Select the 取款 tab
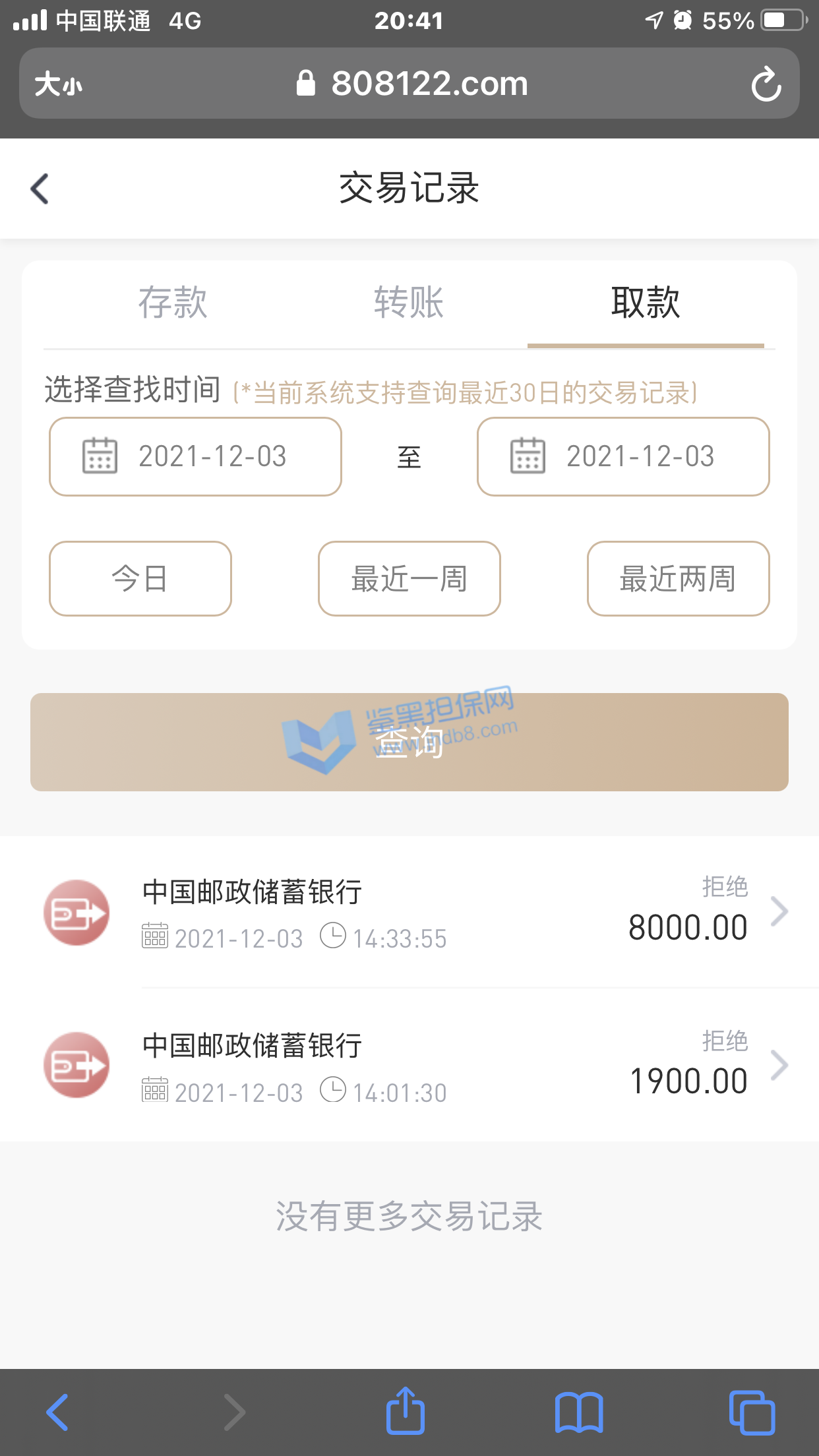The width and height of the screenshot is (819, 1456). [645, 303]
